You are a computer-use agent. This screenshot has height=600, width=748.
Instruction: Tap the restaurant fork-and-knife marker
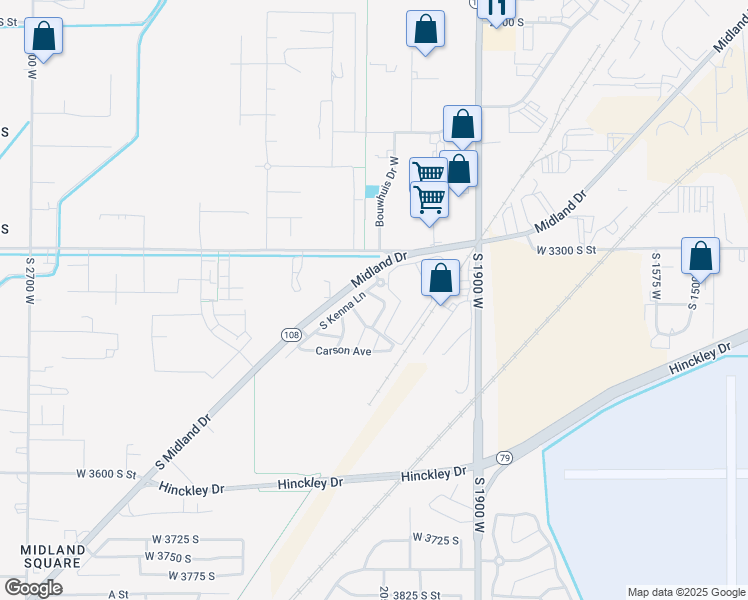click(495, 9)
